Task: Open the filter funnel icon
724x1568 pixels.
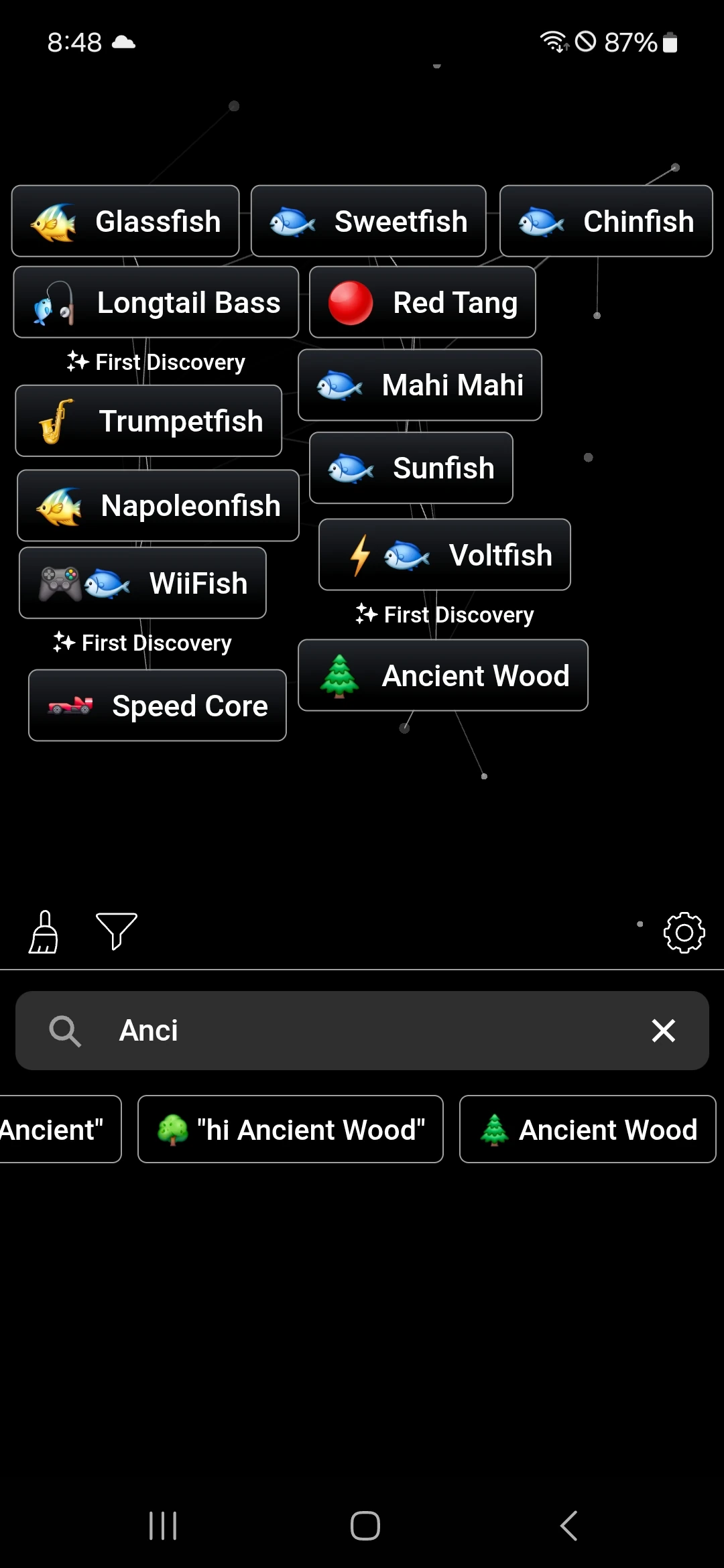Action: point(117,931)
